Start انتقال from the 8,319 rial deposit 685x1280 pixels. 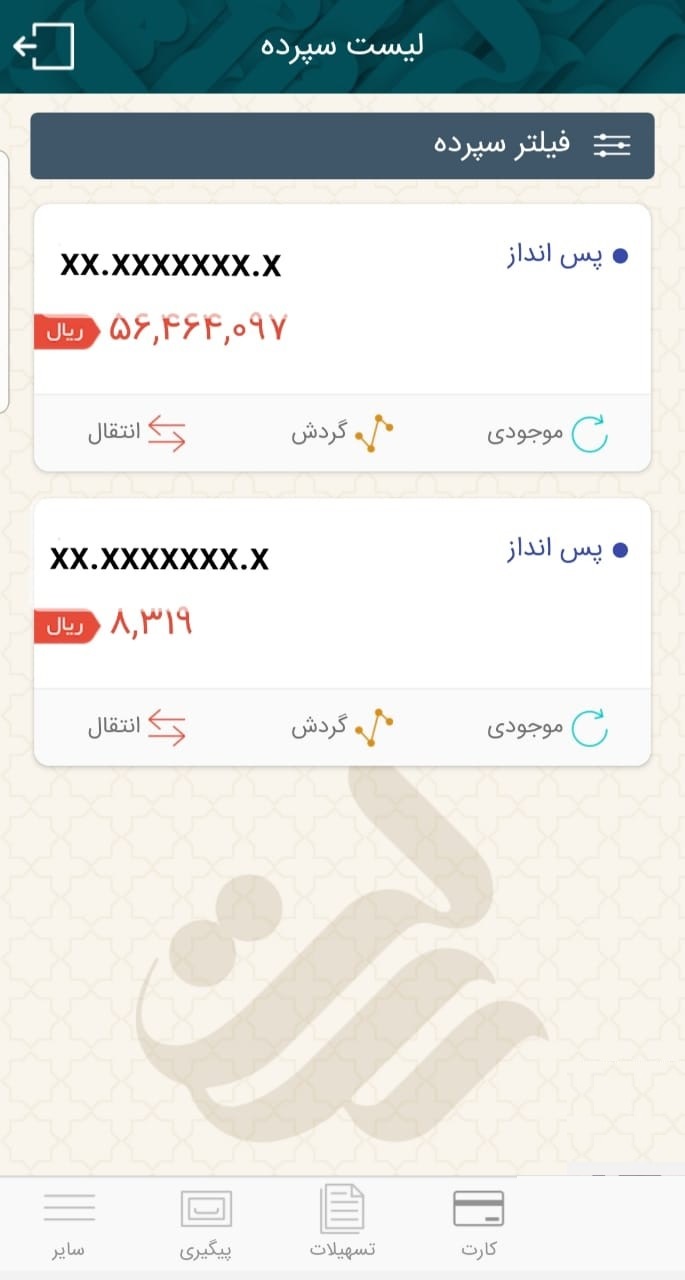(x=137, y=727)
